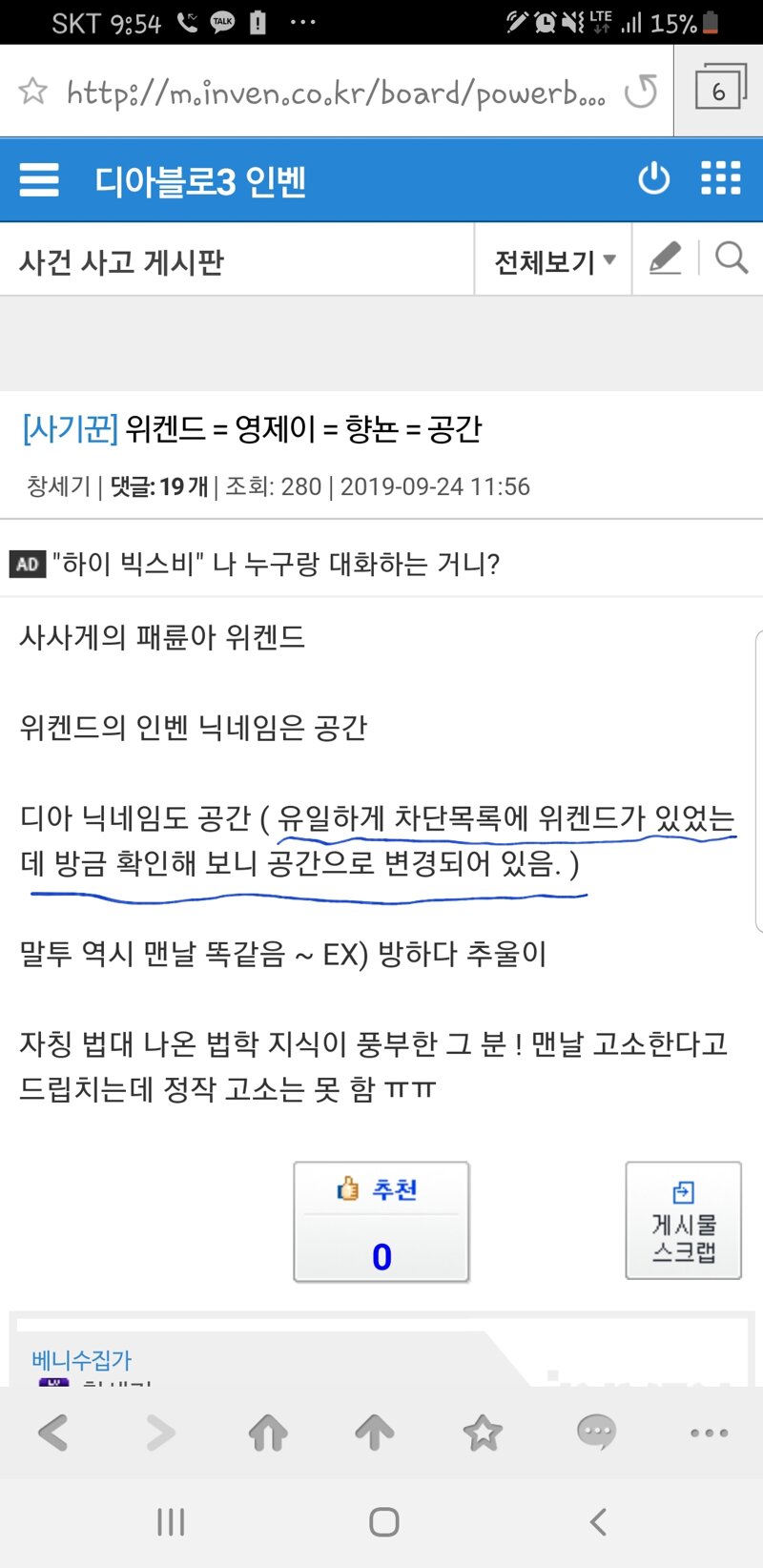Open the grid apps menu
Screen dimensions: 763x1568
point(720,178)
